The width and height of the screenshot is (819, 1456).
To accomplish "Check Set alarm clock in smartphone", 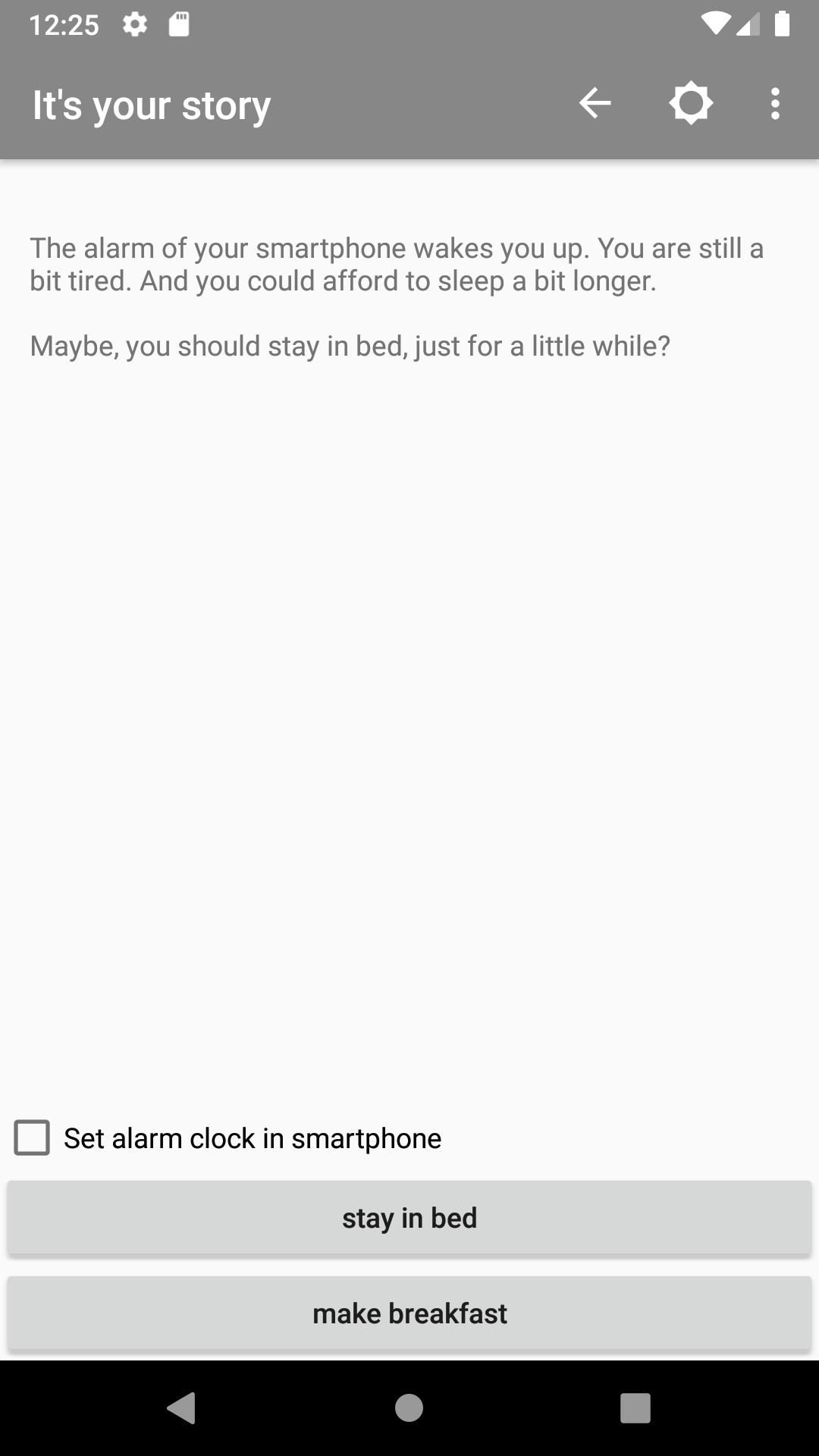I will pos(33,1137).
